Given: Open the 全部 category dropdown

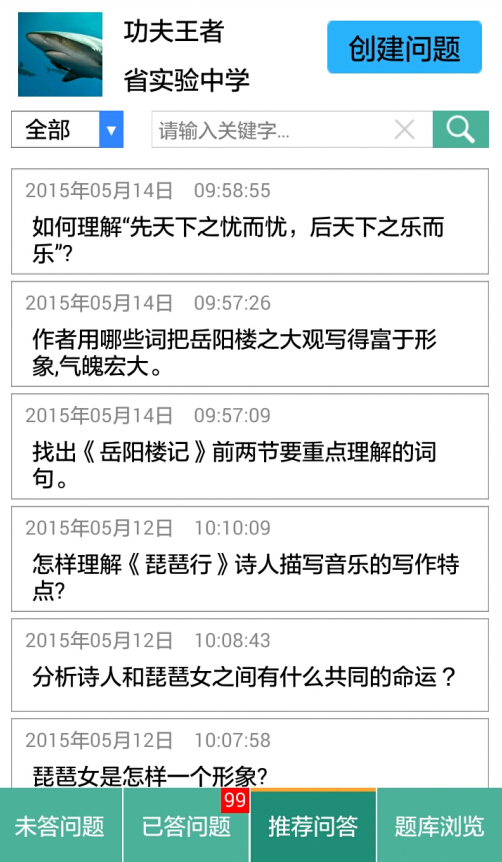Looking at the screenshot, I should point(67,130).
